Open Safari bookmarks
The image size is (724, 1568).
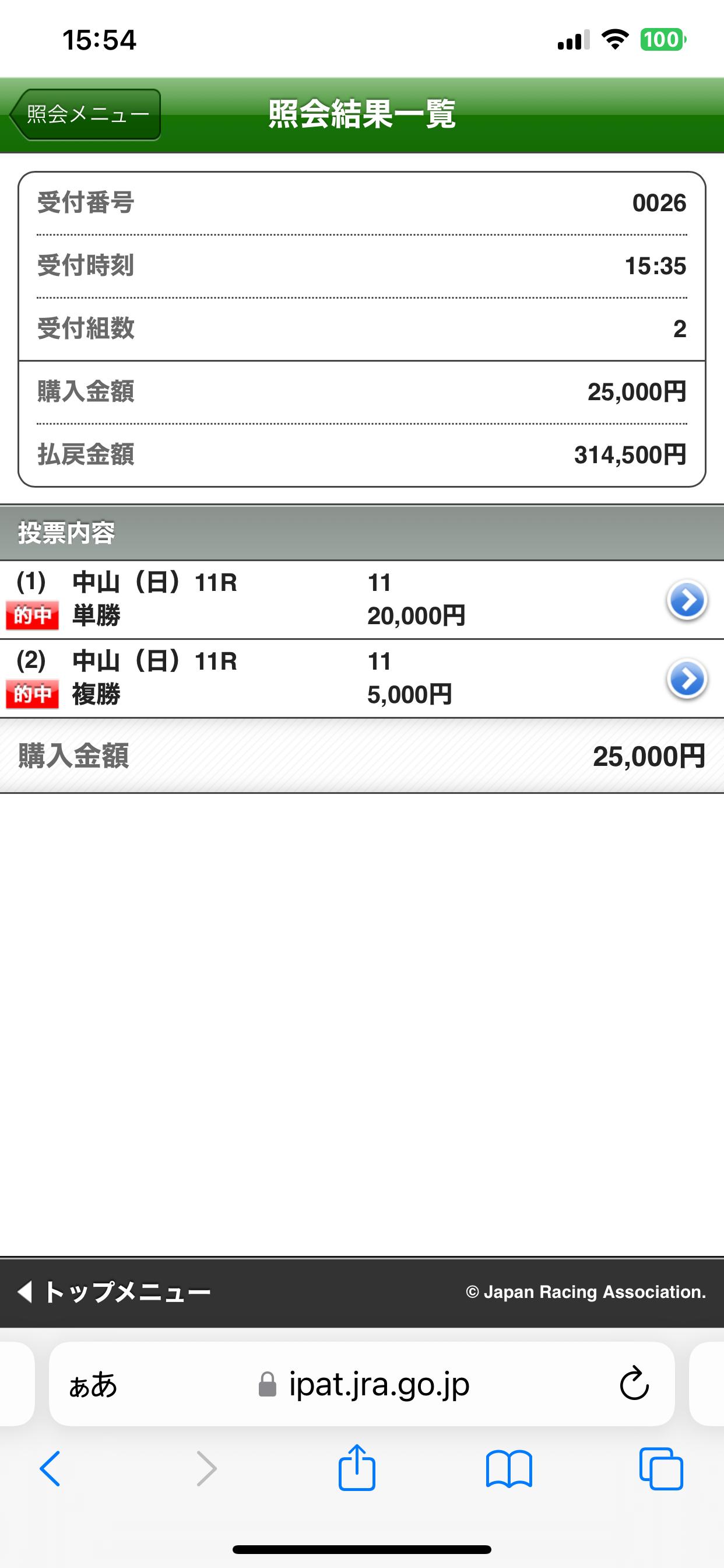509,1469
